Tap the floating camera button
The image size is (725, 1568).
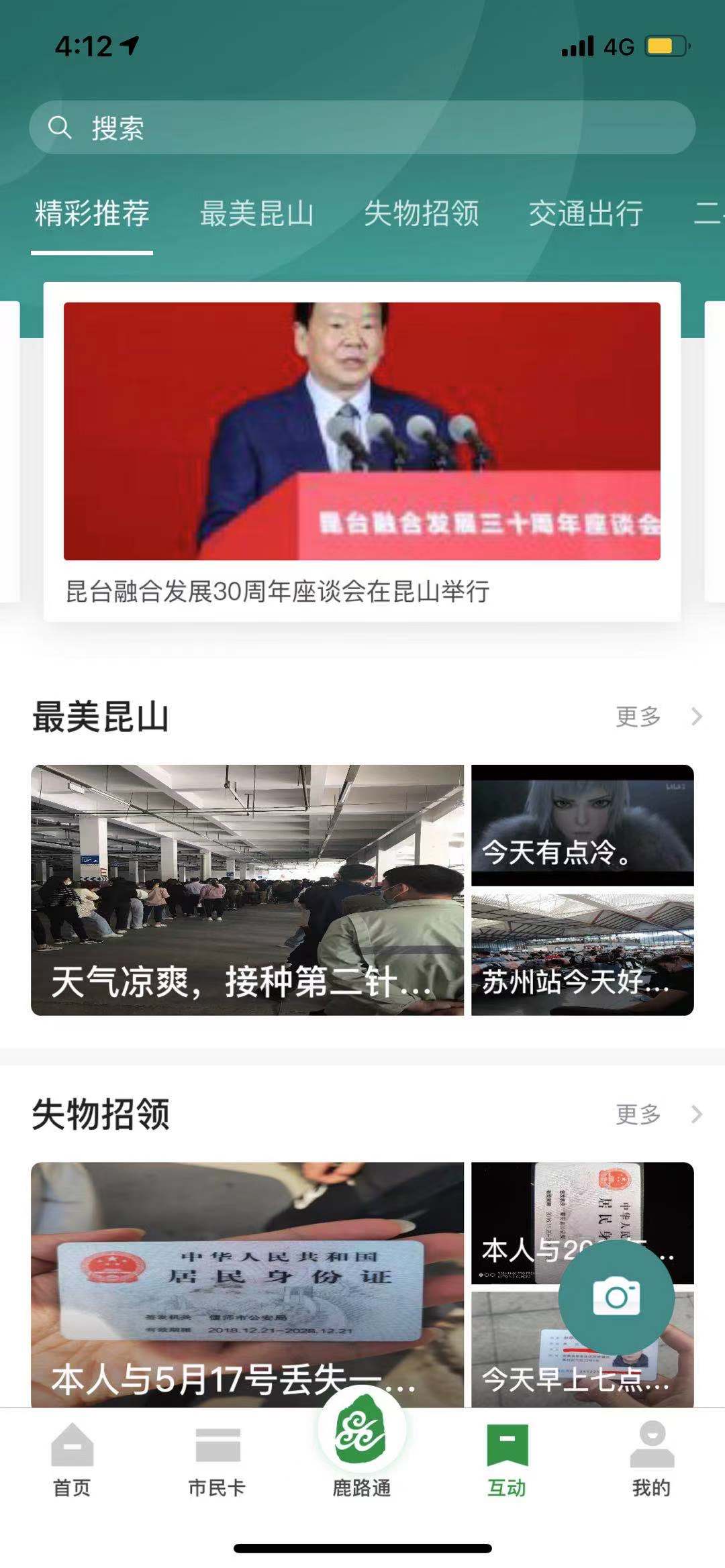click(616, 1298)
